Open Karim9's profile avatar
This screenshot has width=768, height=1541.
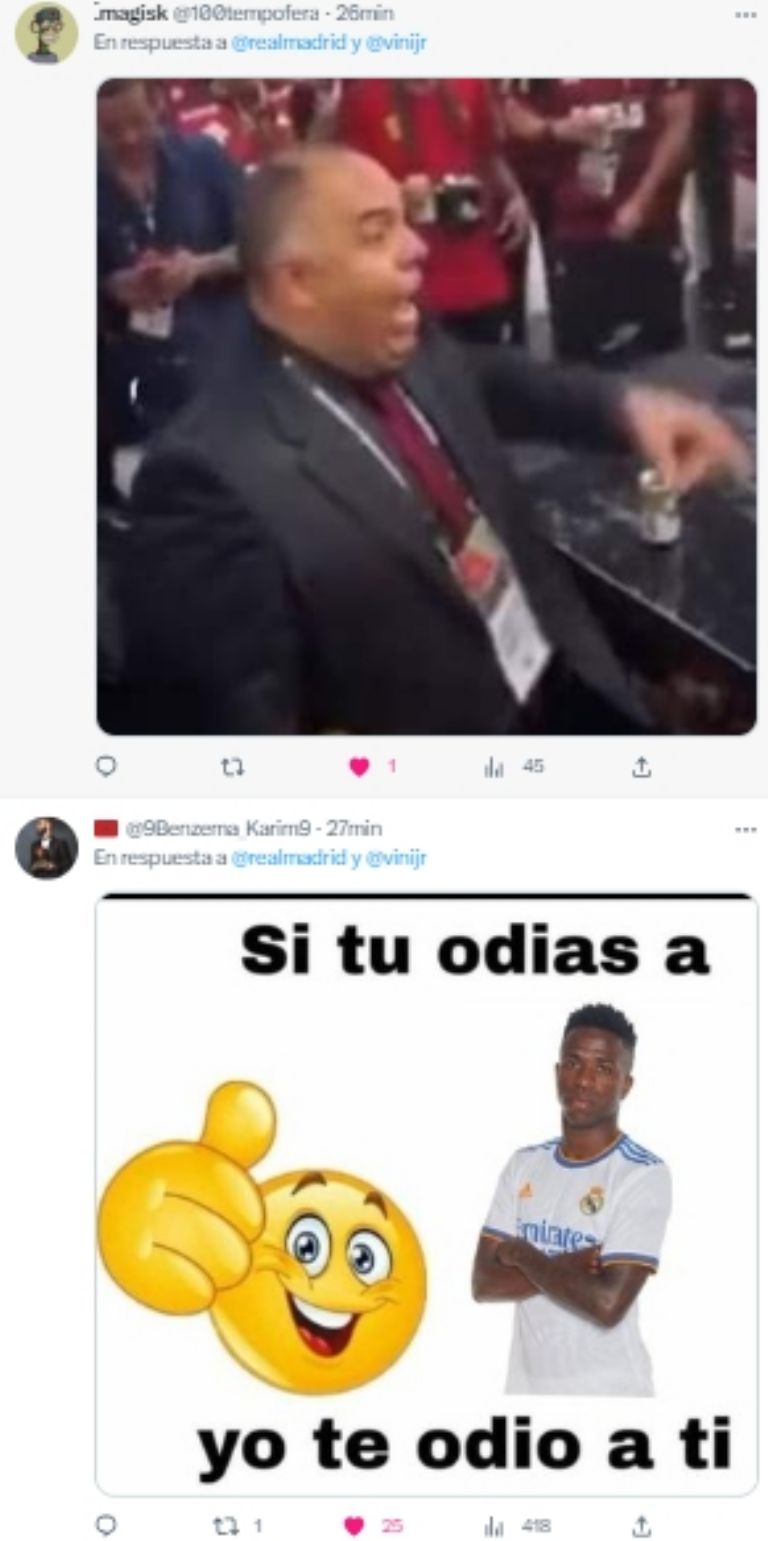[x=46, y=848]
